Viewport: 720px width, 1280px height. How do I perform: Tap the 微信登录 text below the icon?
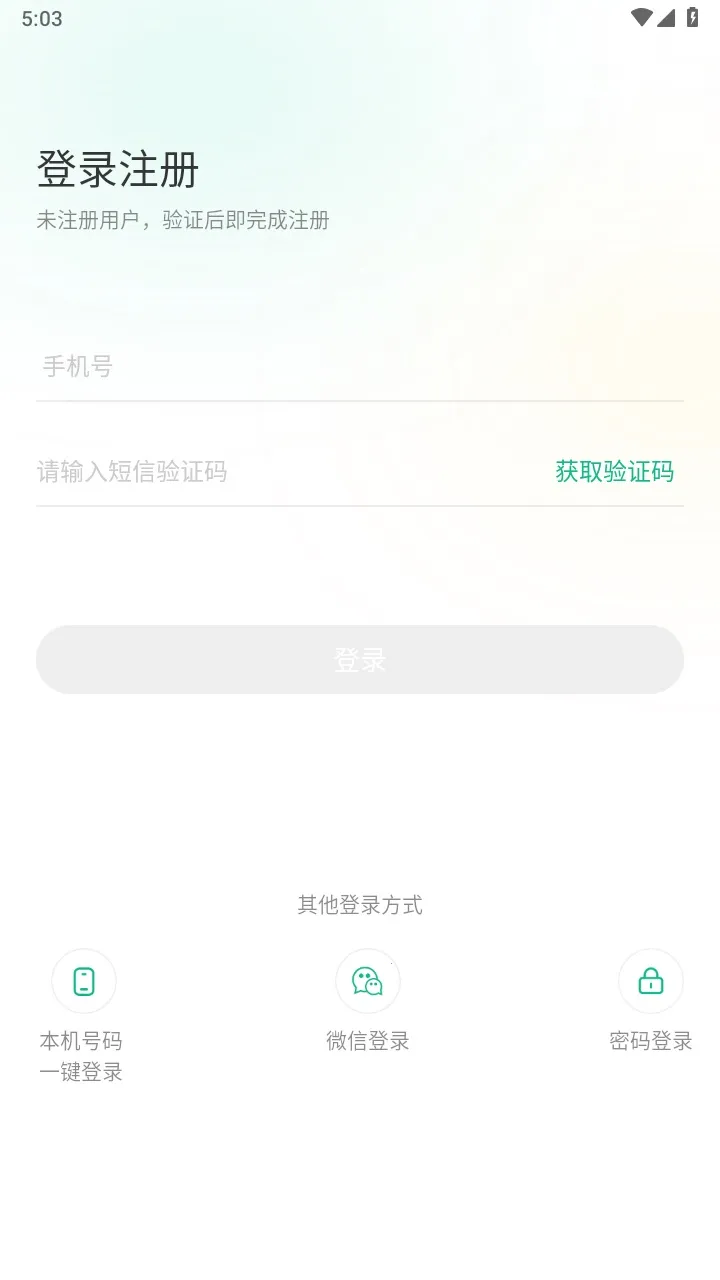(x=368, y=1041)
